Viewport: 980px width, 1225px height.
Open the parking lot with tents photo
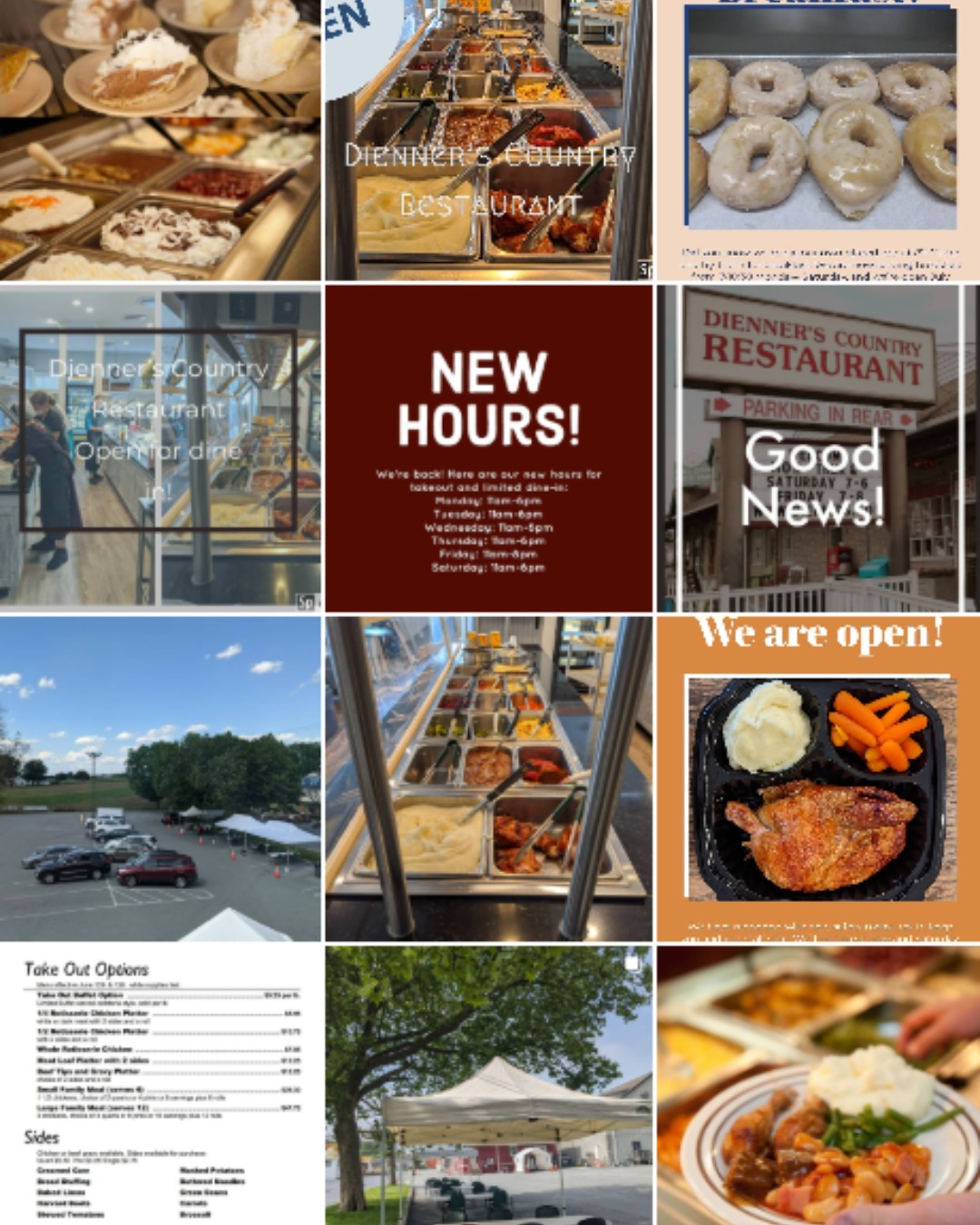(x=160, y=779)
